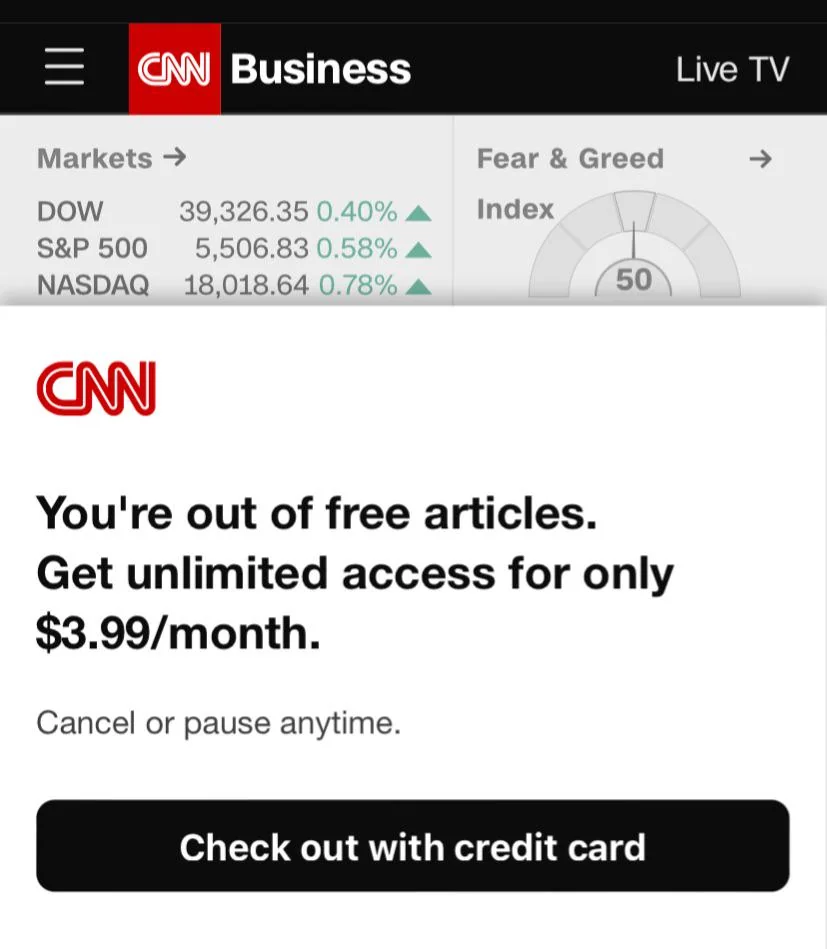This screenshot has width=827, height=949.
Task: Open the hamburger navigation menu
Action: 64,66
